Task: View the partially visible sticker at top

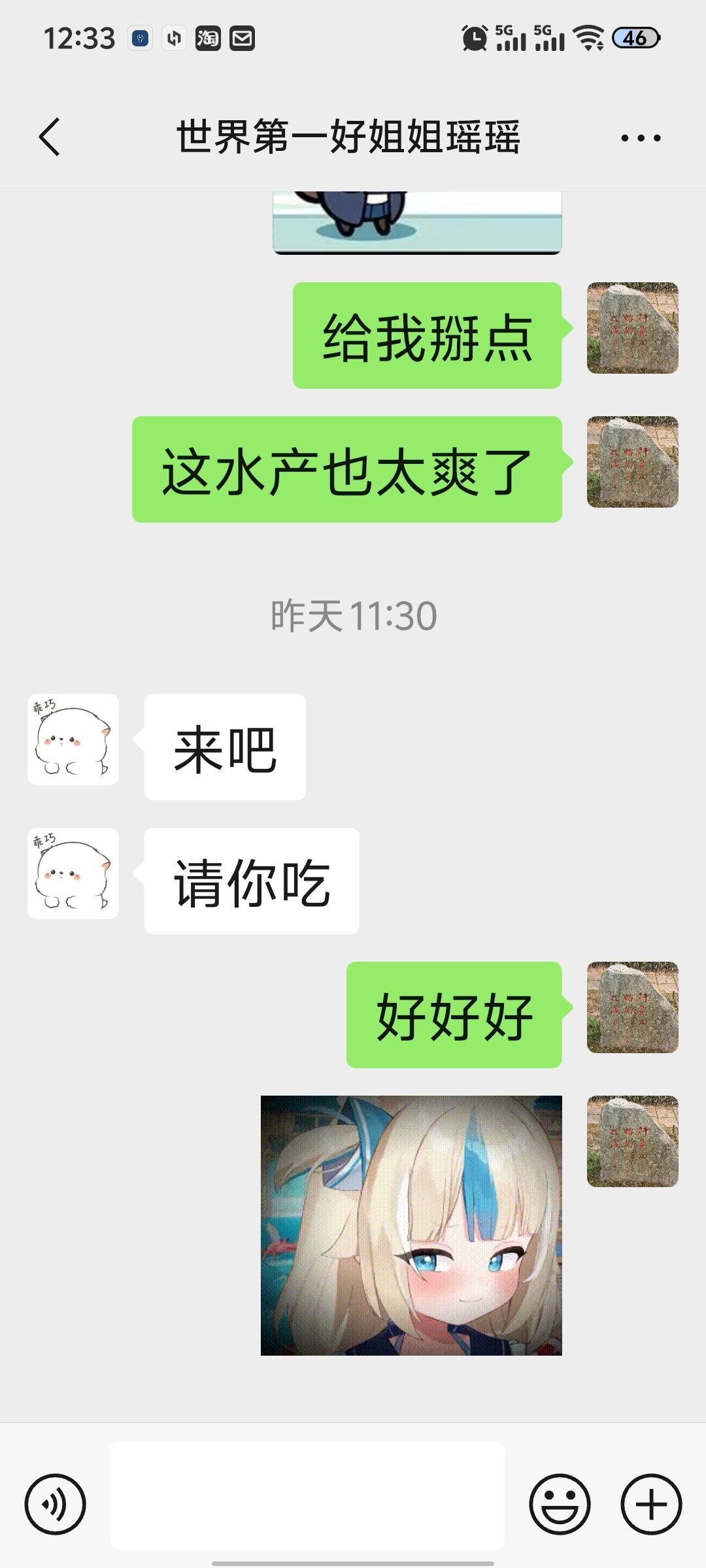Action: click(x=417, y=222)
